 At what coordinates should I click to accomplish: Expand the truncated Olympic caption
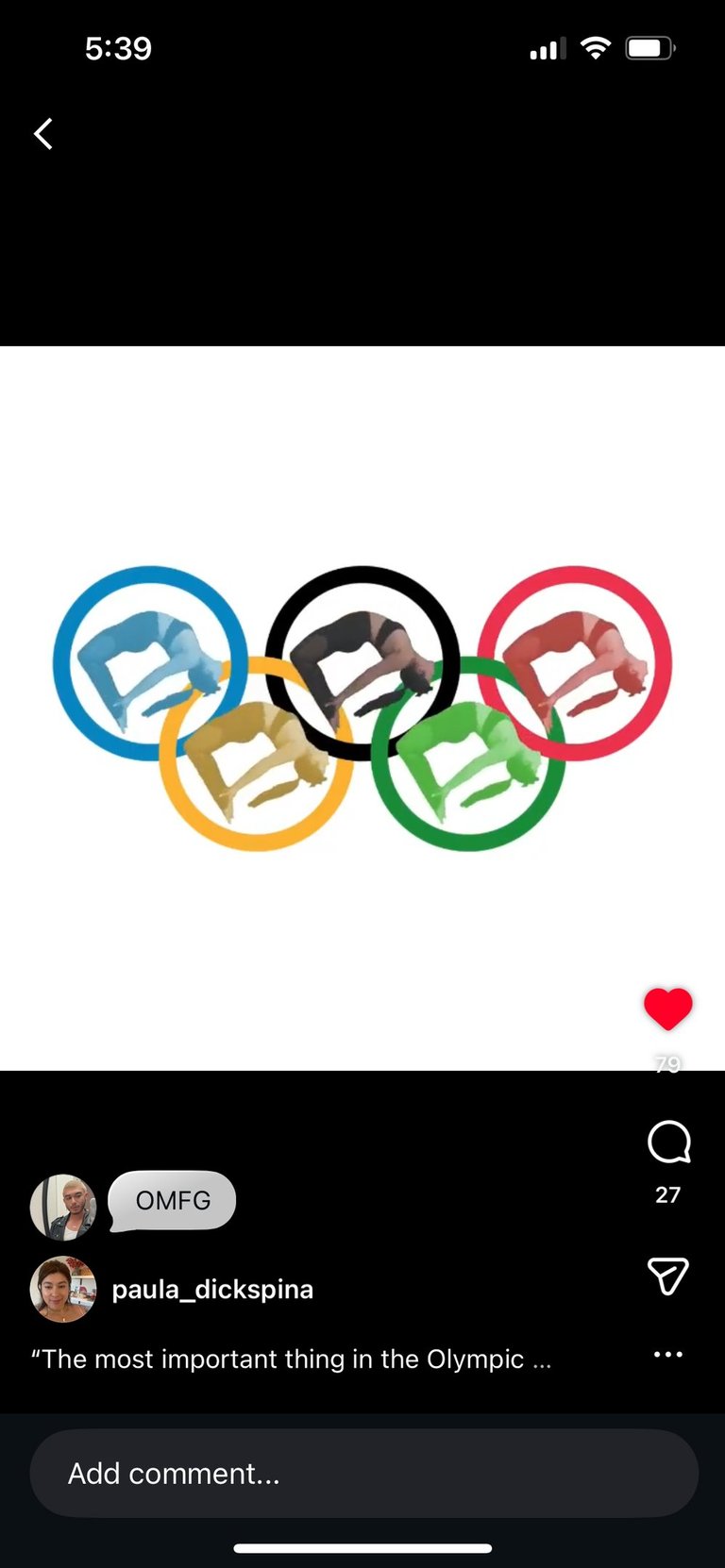click(291, 1359)
